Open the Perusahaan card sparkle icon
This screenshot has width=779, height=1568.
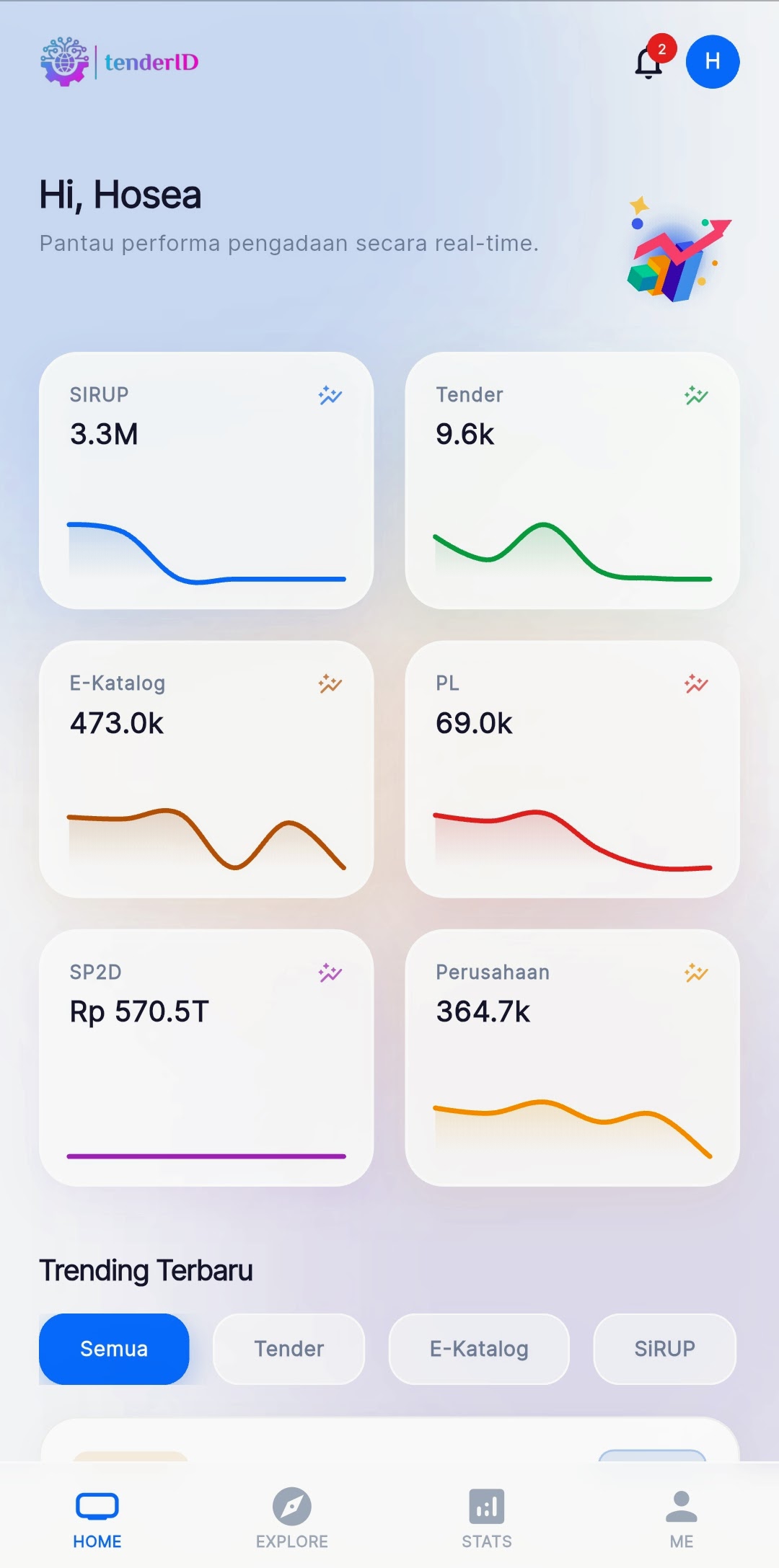696,972
